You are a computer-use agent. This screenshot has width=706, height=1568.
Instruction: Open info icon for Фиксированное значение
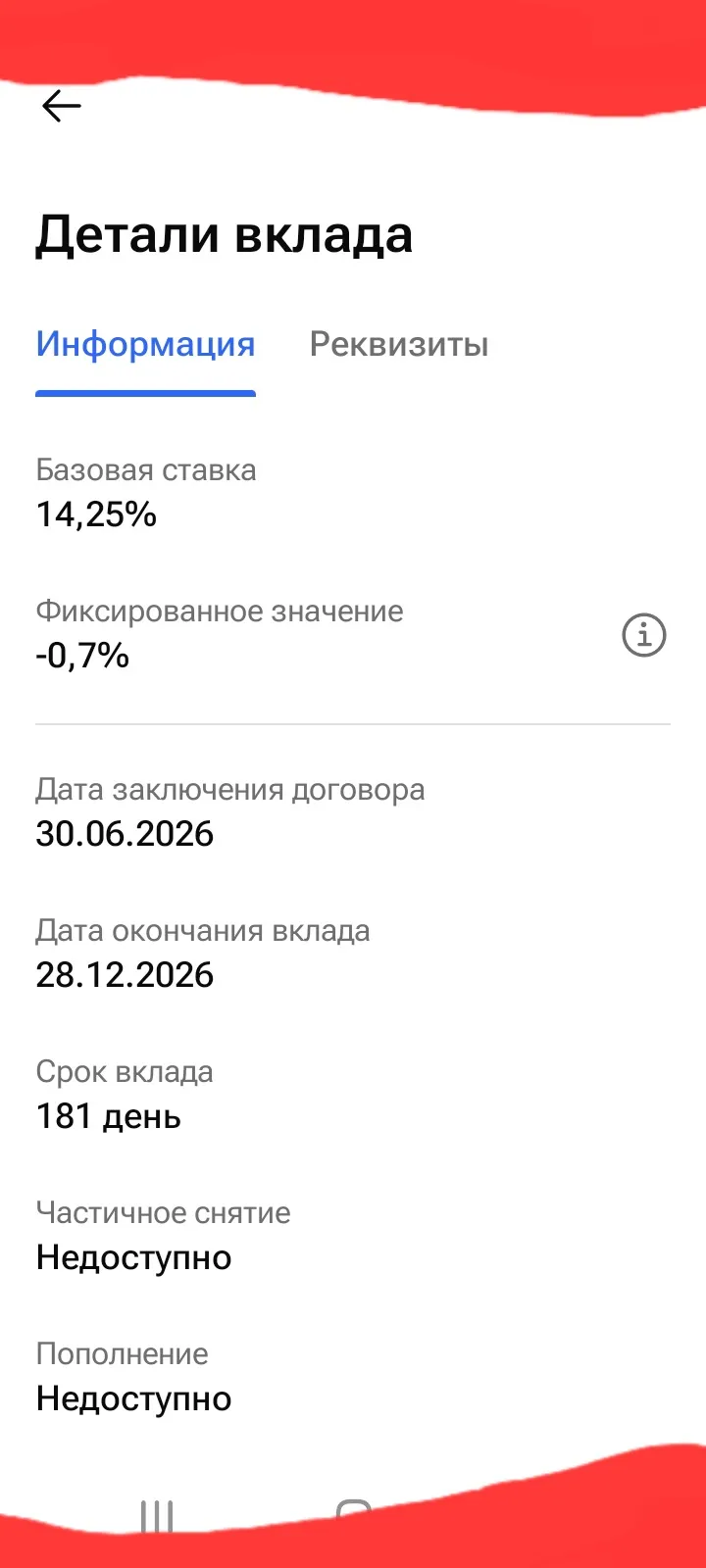[x=644, y=635]
